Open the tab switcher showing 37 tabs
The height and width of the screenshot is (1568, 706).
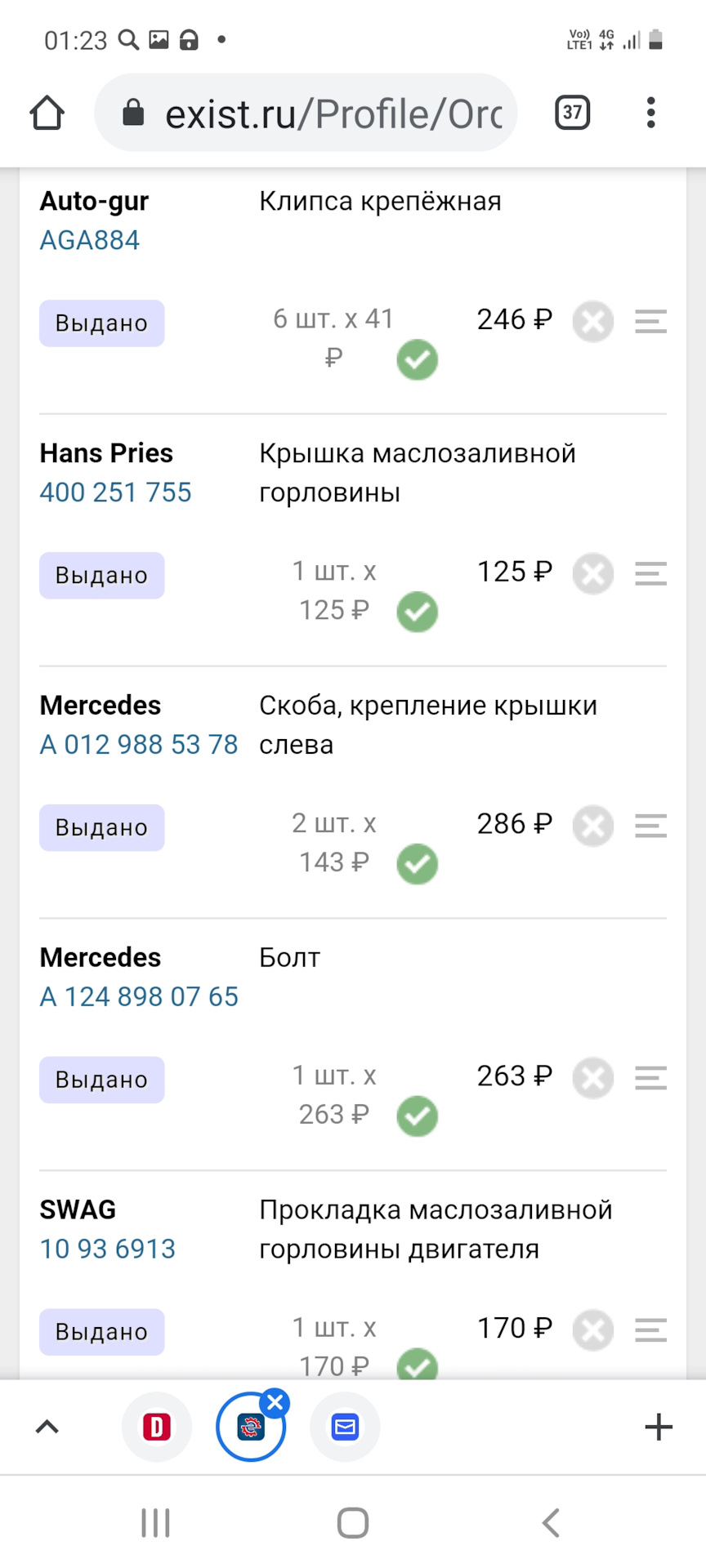pos(571,112)
